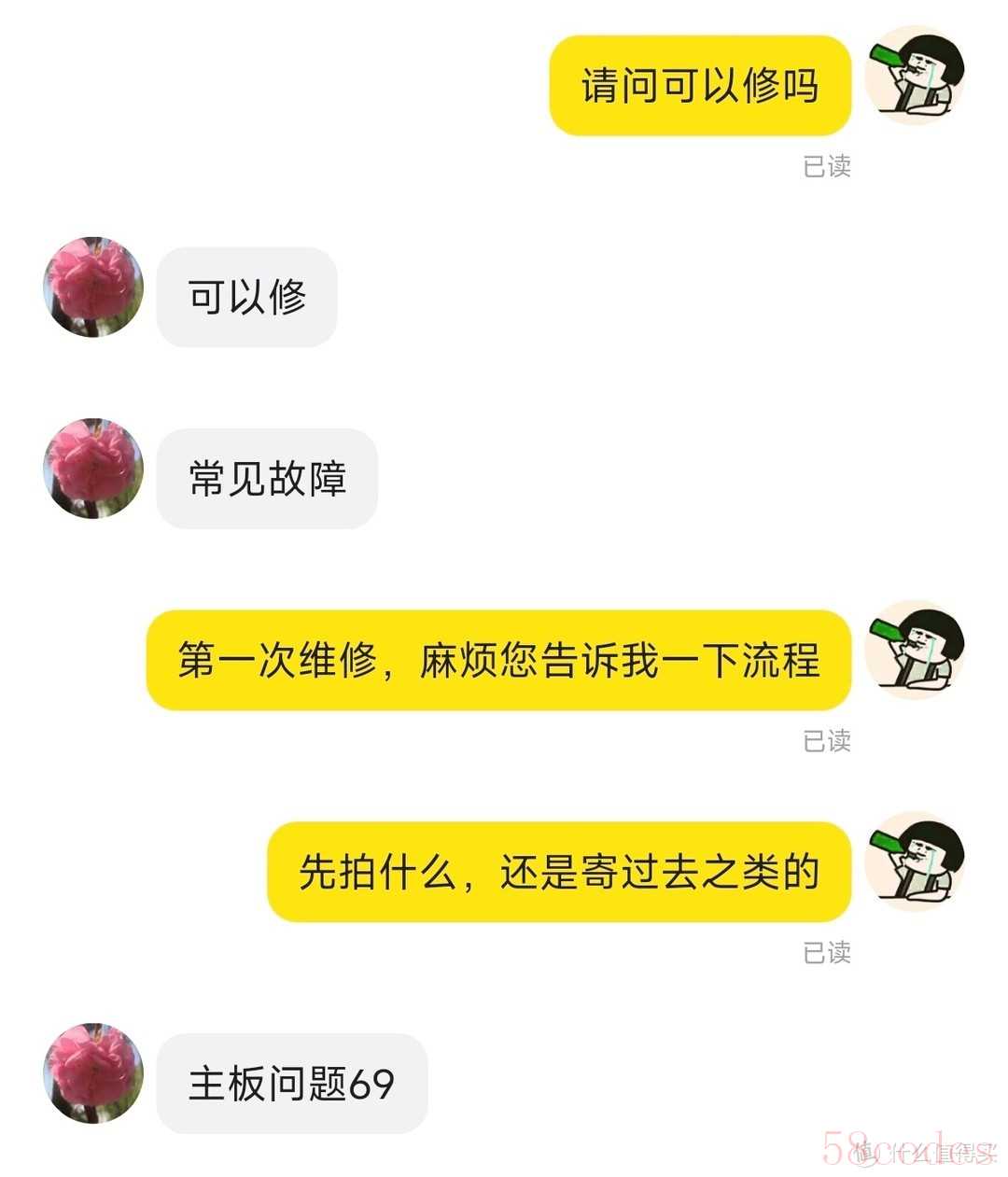Open seller's avatar beside "可以修" message
The image size is (1008, 1177).
tap(93, 287)
